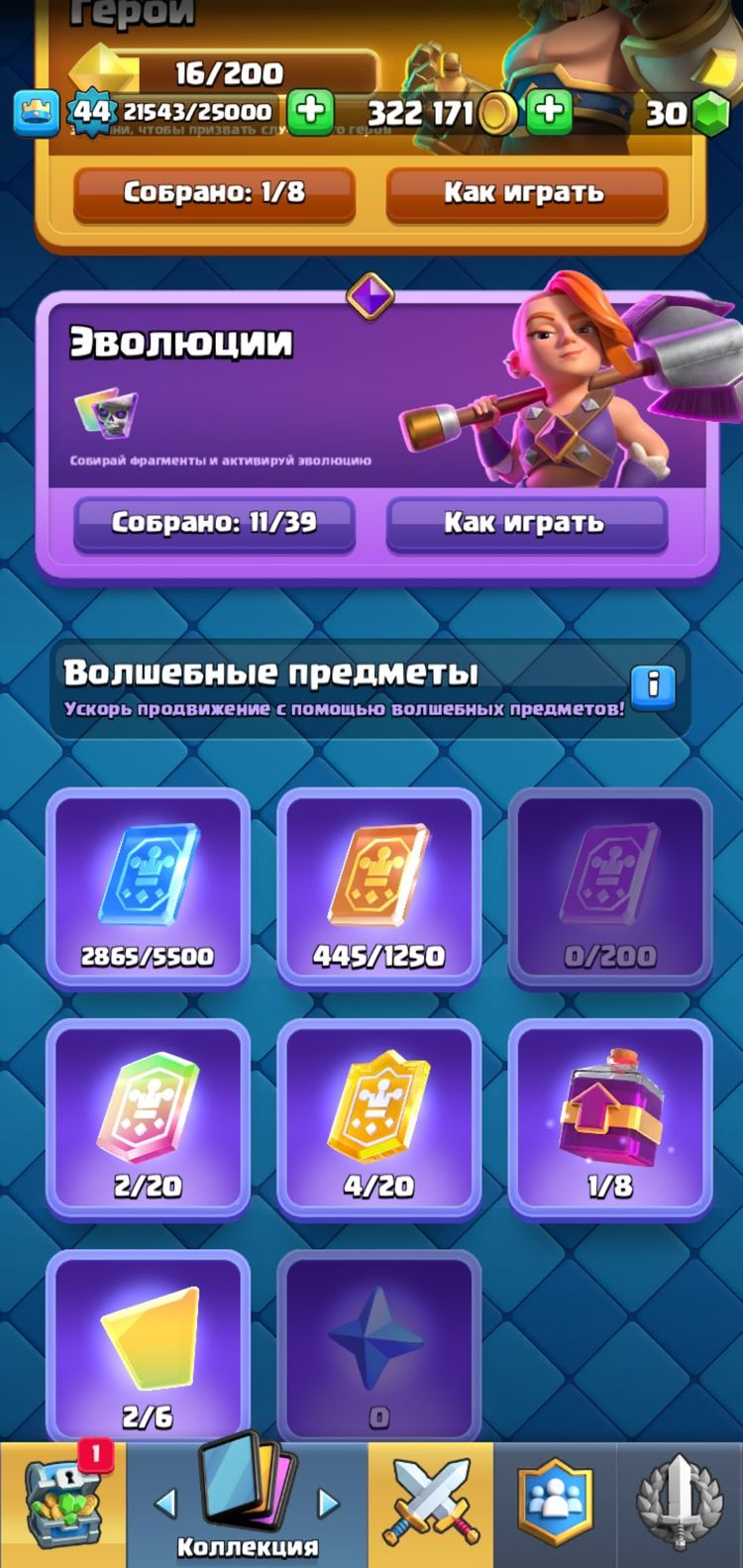Open heroes collected 1/8 button
The image size is (743, 1568).
pyautogui.click(x=214, y=193)
